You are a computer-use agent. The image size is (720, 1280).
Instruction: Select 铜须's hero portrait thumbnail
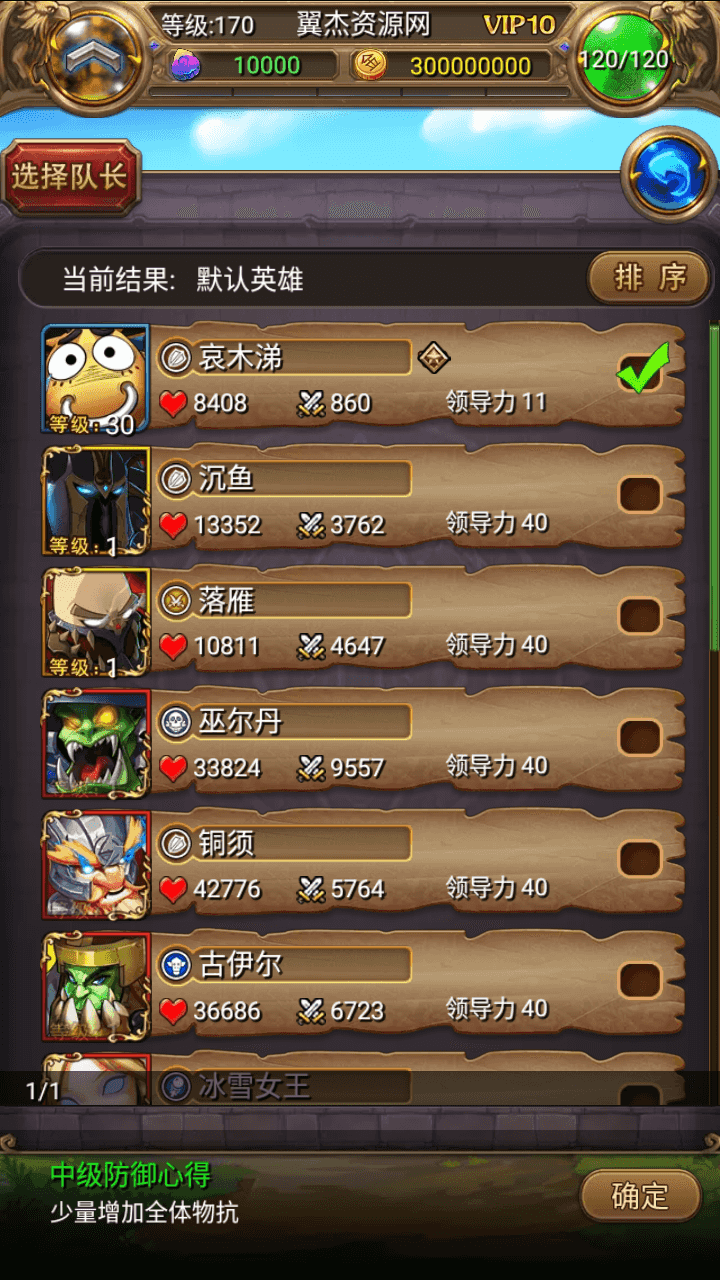pos(95,865)
